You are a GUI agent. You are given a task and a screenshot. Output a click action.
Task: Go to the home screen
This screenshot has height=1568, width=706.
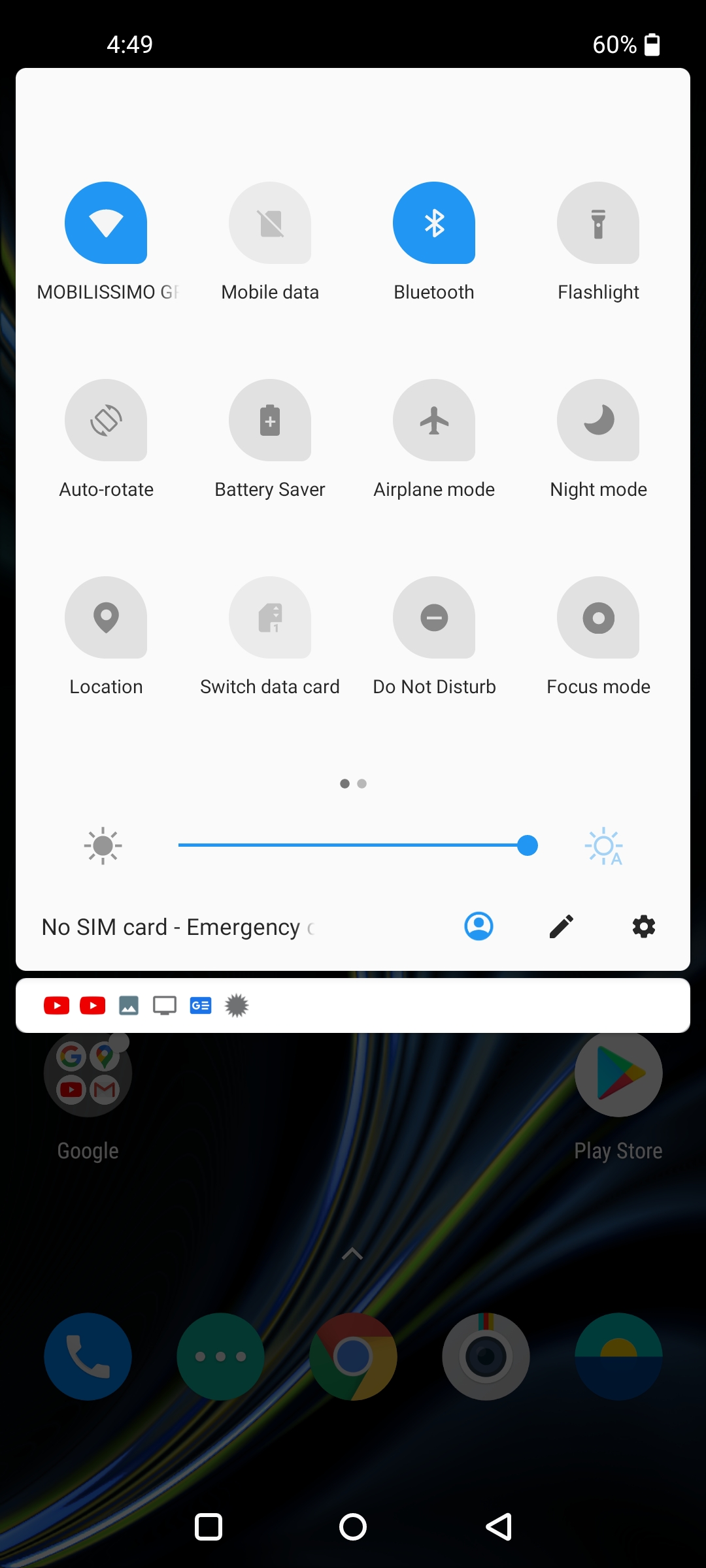click(353, 1527)
